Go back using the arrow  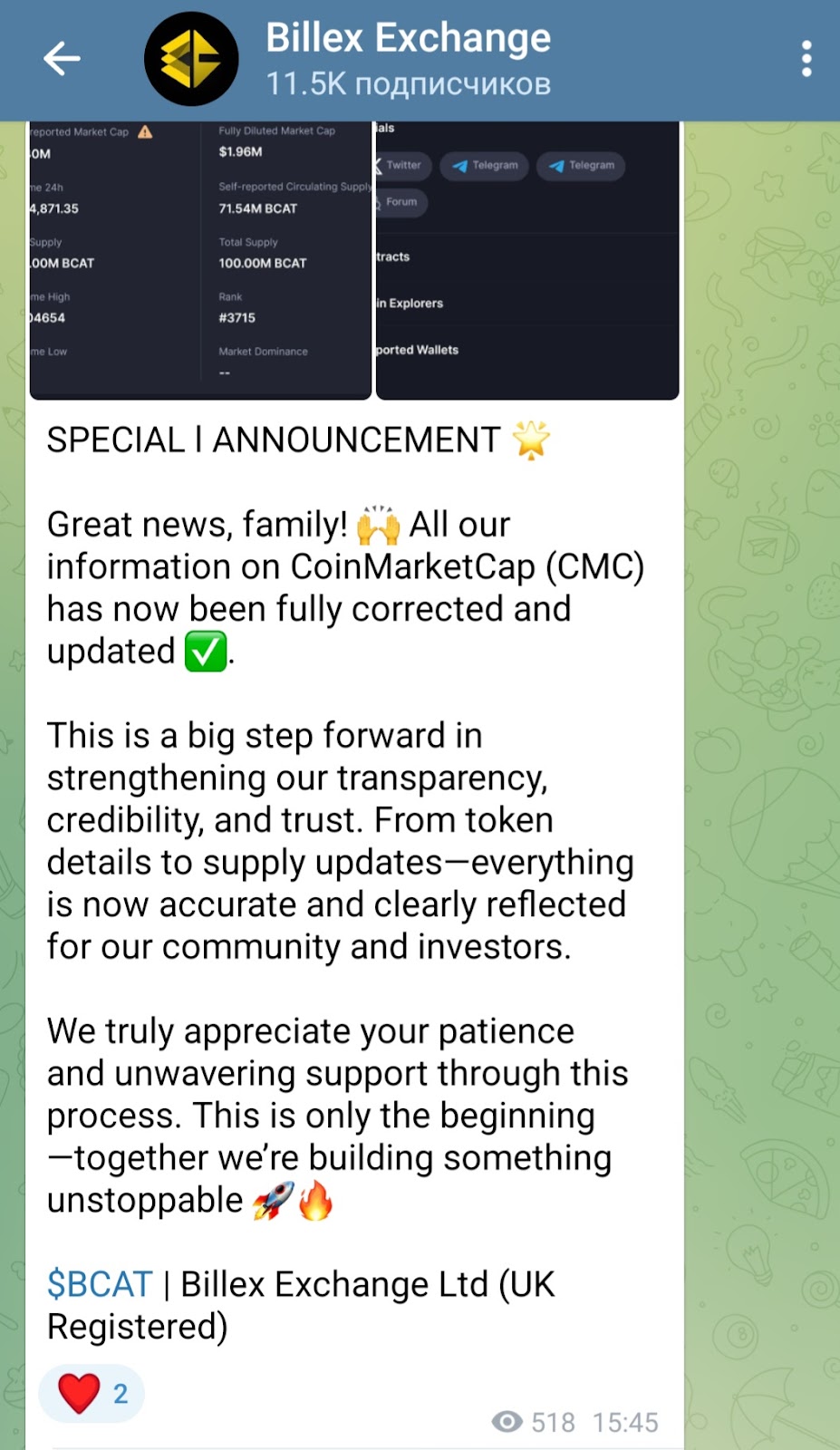(x=62, y=60)
